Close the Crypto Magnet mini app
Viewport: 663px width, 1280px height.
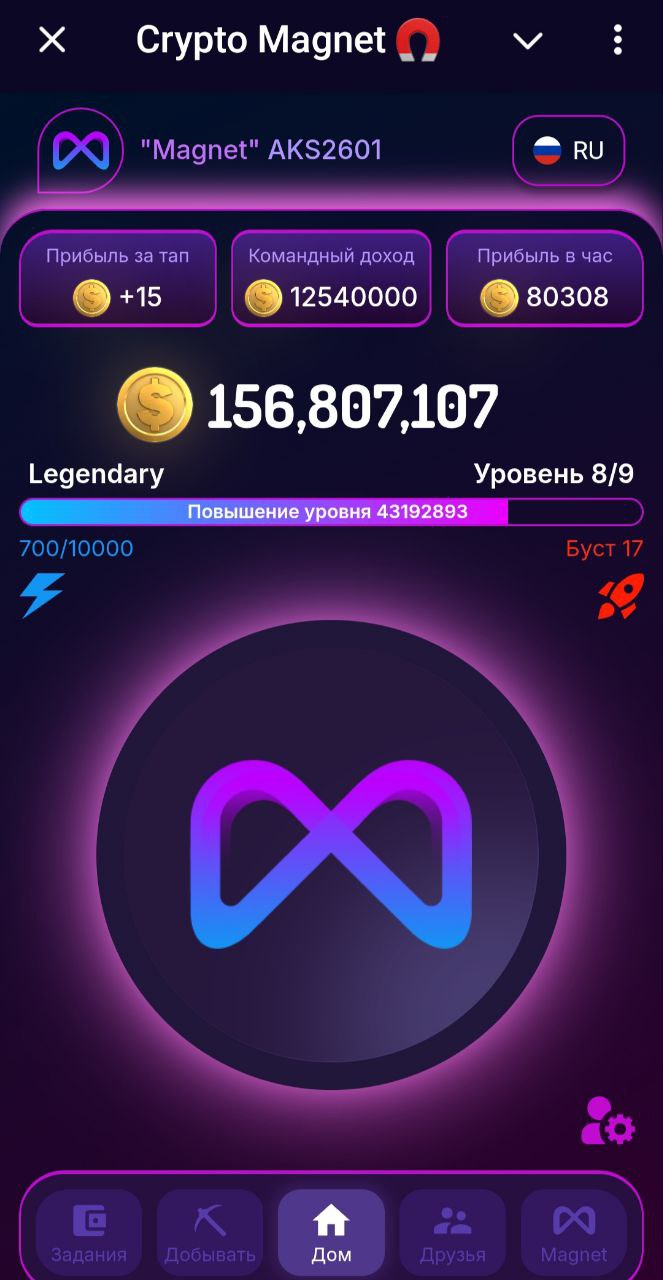pos(52,41)
